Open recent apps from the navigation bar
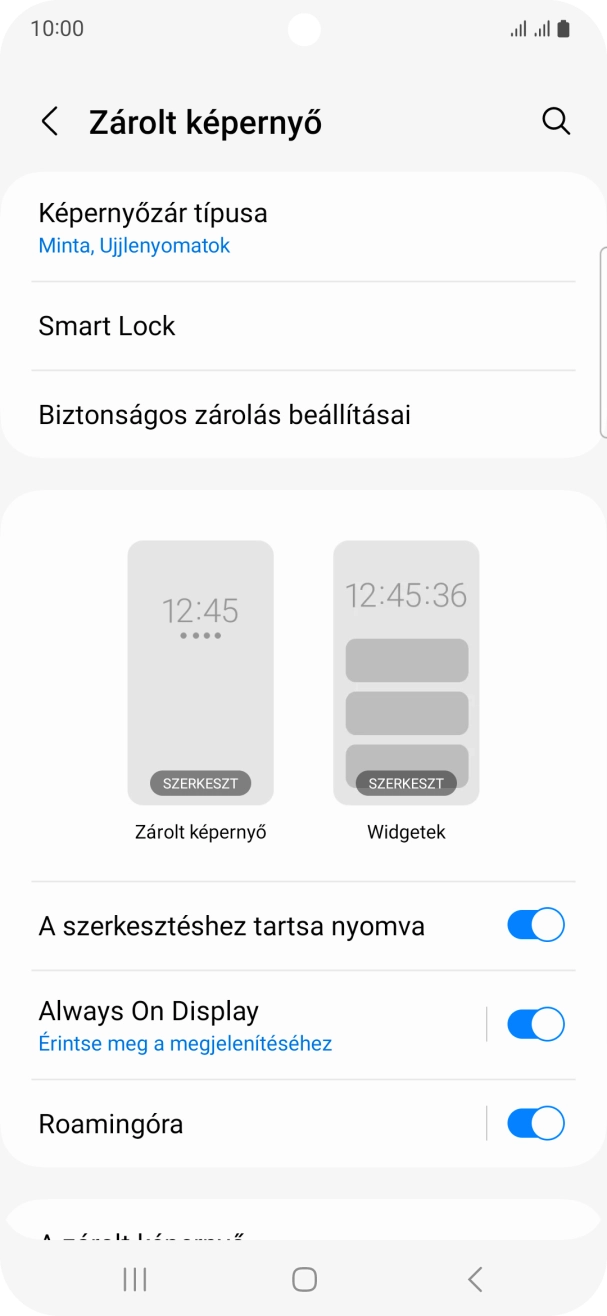 tap(134, 1278)
